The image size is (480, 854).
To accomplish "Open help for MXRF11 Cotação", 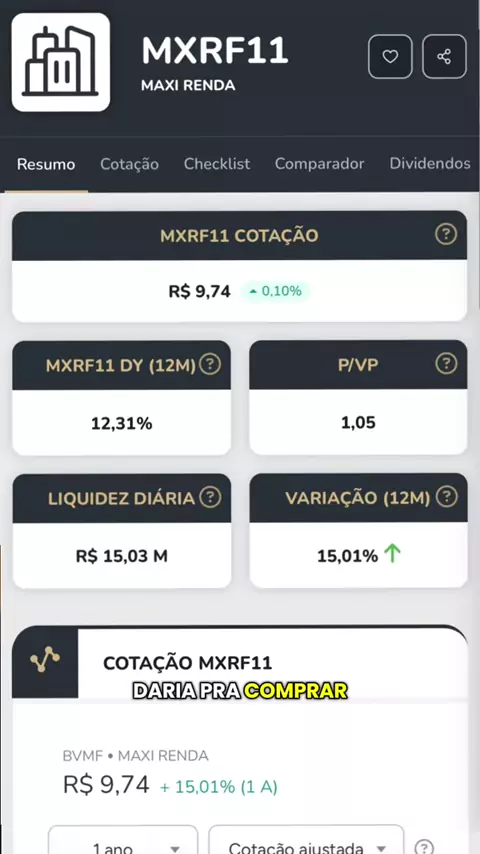I will pyautogui.click(x=446, y=235).
